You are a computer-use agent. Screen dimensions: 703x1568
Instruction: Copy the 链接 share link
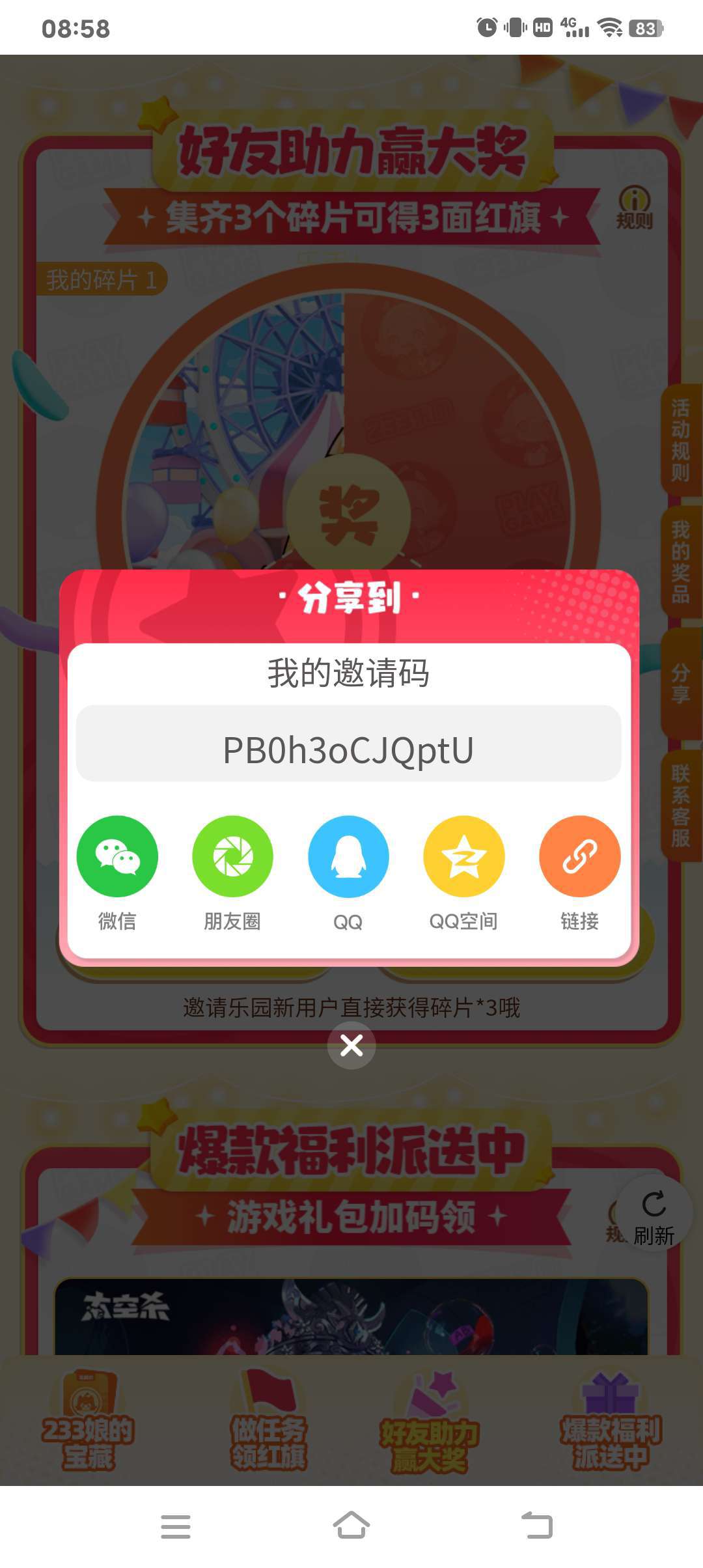(x=579, y=856)
